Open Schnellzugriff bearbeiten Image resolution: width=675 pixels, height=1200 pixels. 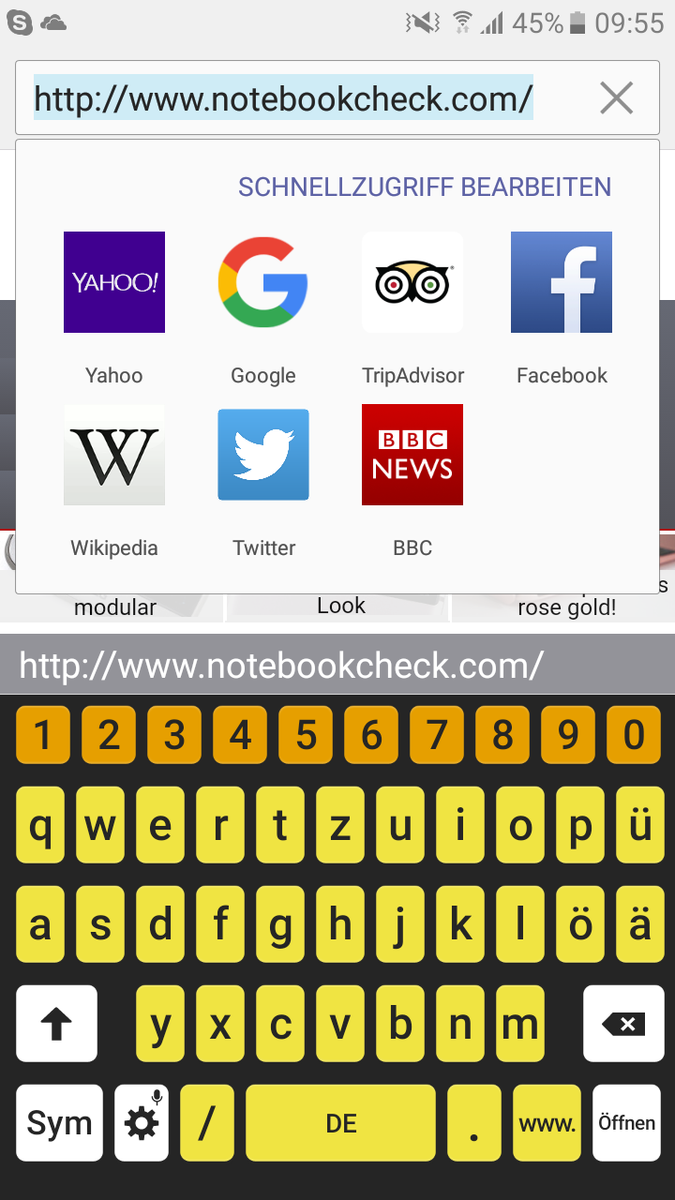[x=424, y=187]
